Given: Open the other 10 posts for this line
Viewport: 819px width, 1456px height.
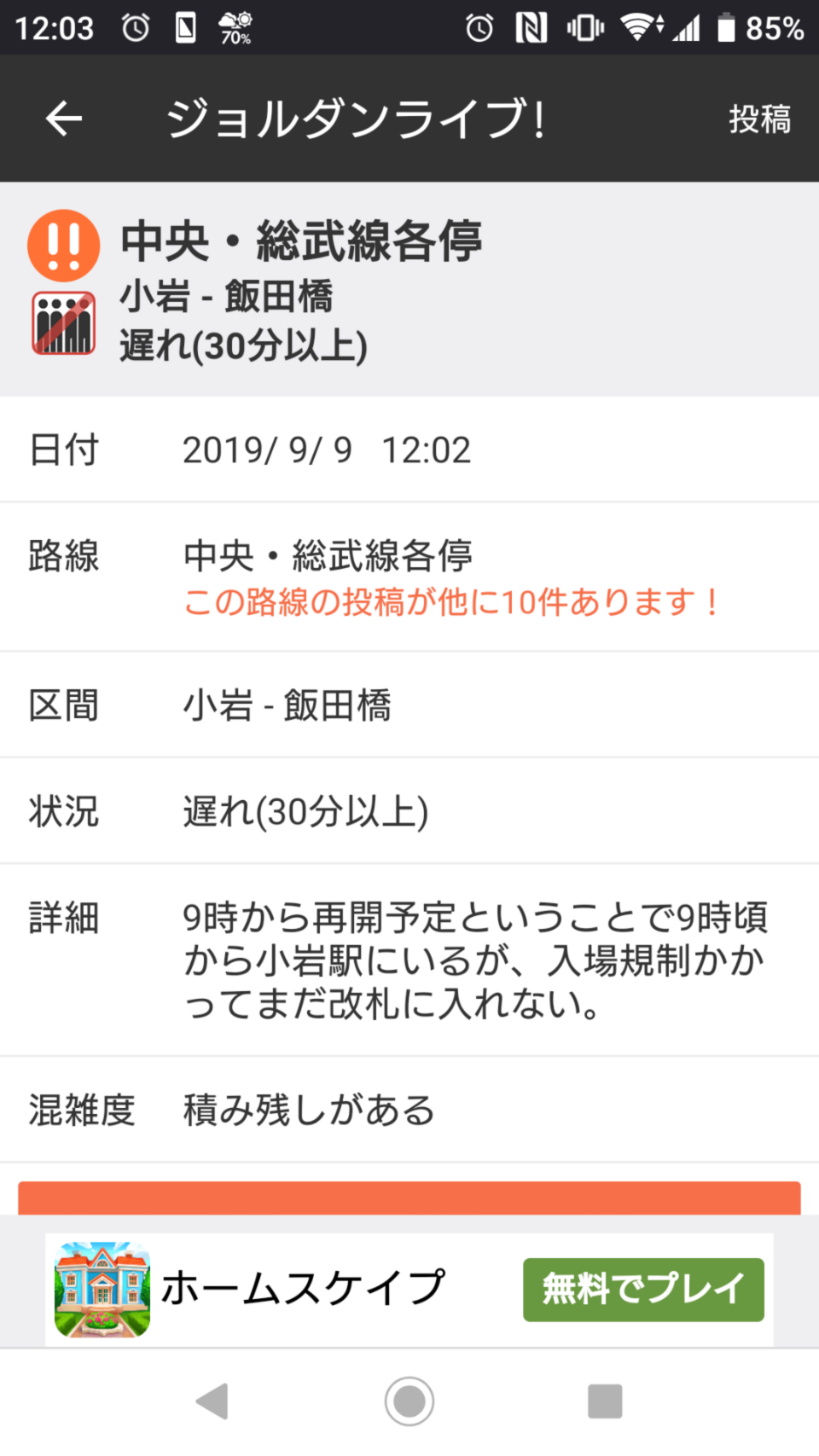Looking at the screenshot, I should (452, 602).
